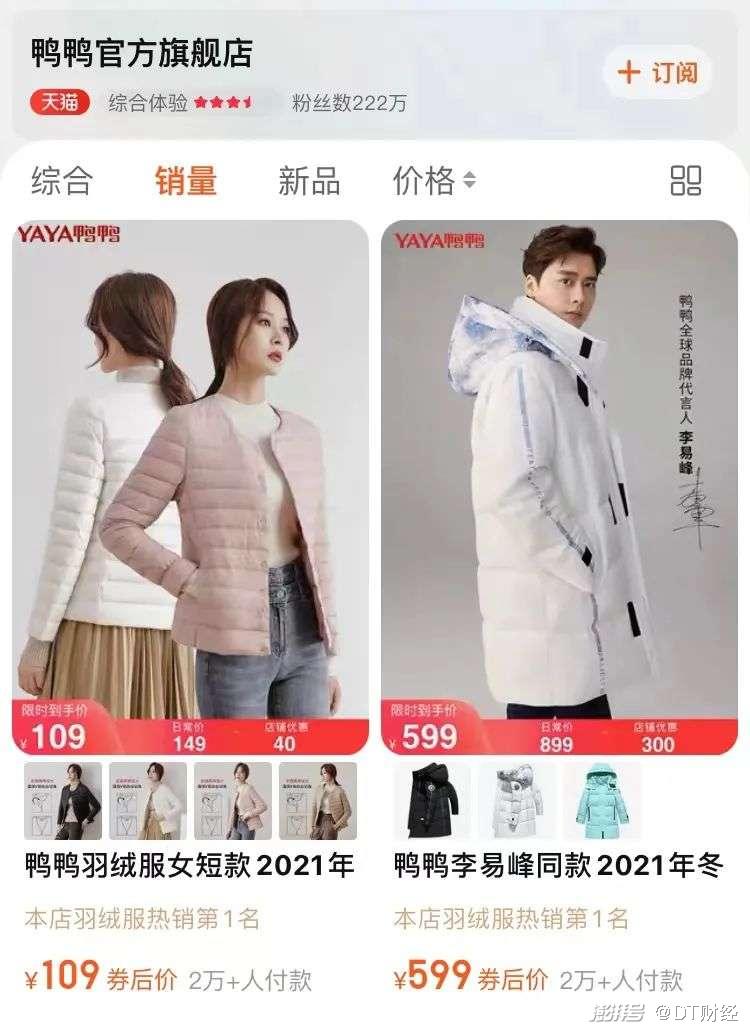Screen dimensions: 750x1029
Task: Toggle the grid layout view icon
Action: point(685,181)
